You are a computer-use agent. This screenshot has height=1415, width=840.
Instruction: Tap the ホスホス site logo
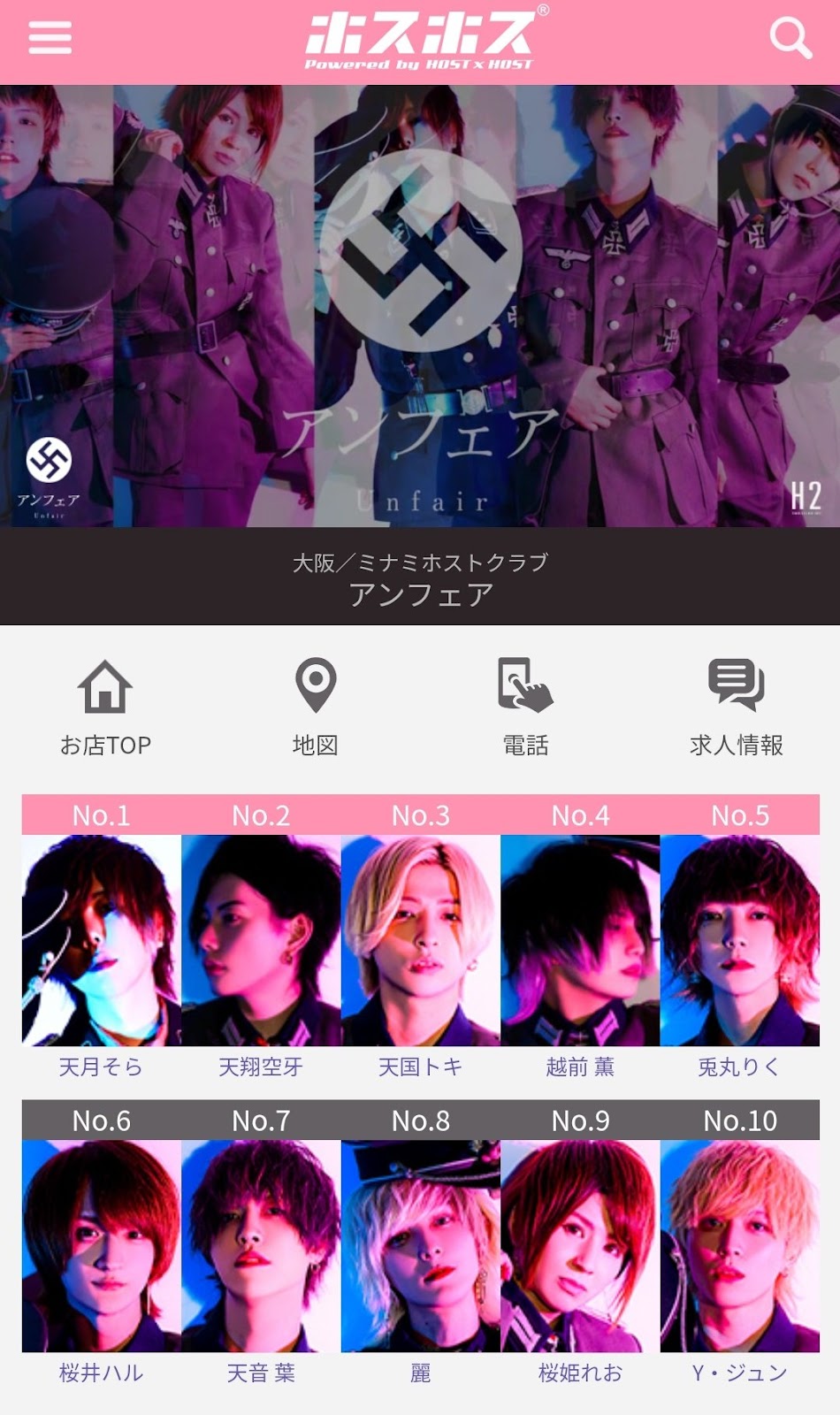pyautogui.click(x=421, y=39)
